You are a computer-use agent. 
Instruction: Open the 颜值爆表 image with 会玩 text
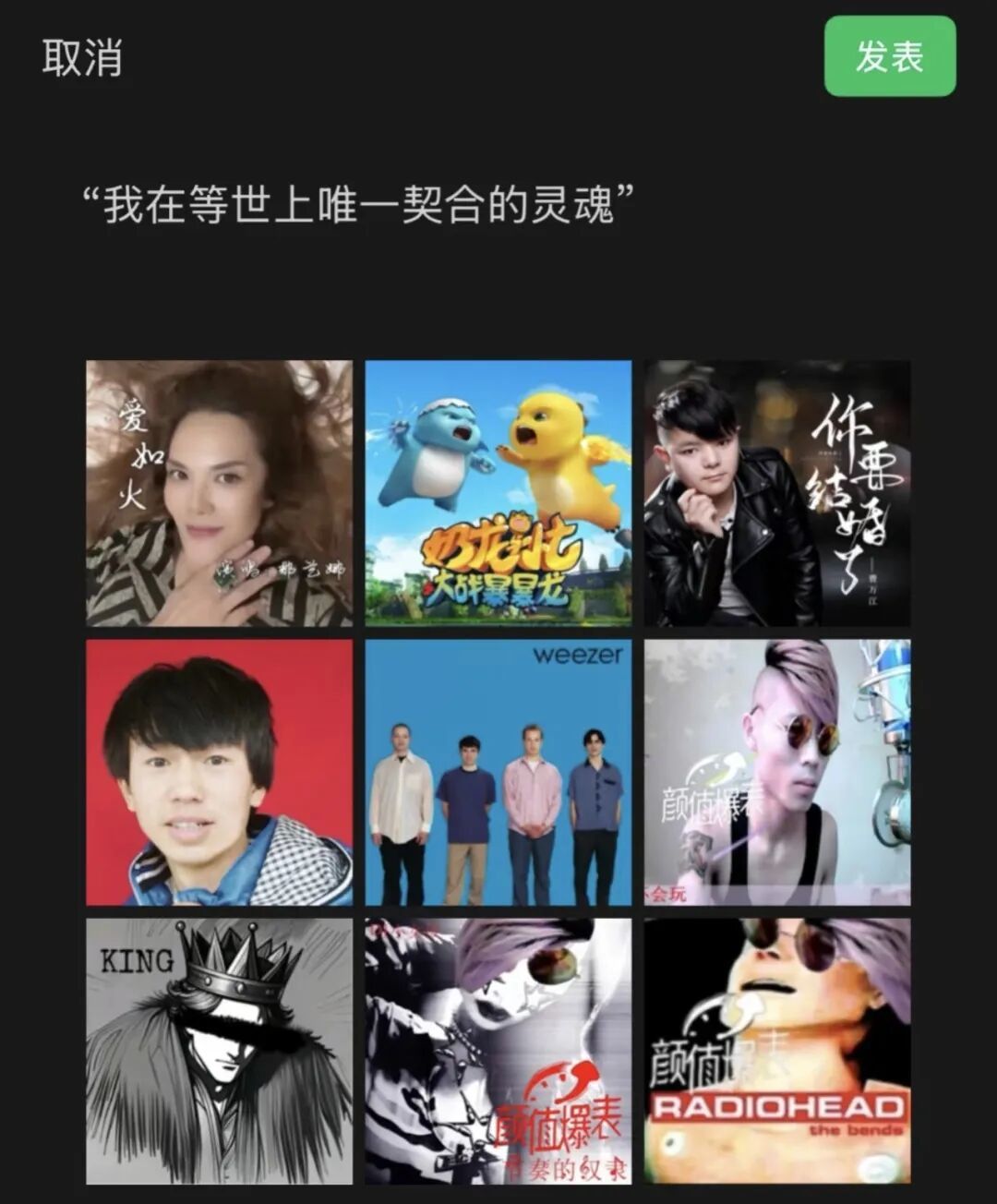click(777, 773)
